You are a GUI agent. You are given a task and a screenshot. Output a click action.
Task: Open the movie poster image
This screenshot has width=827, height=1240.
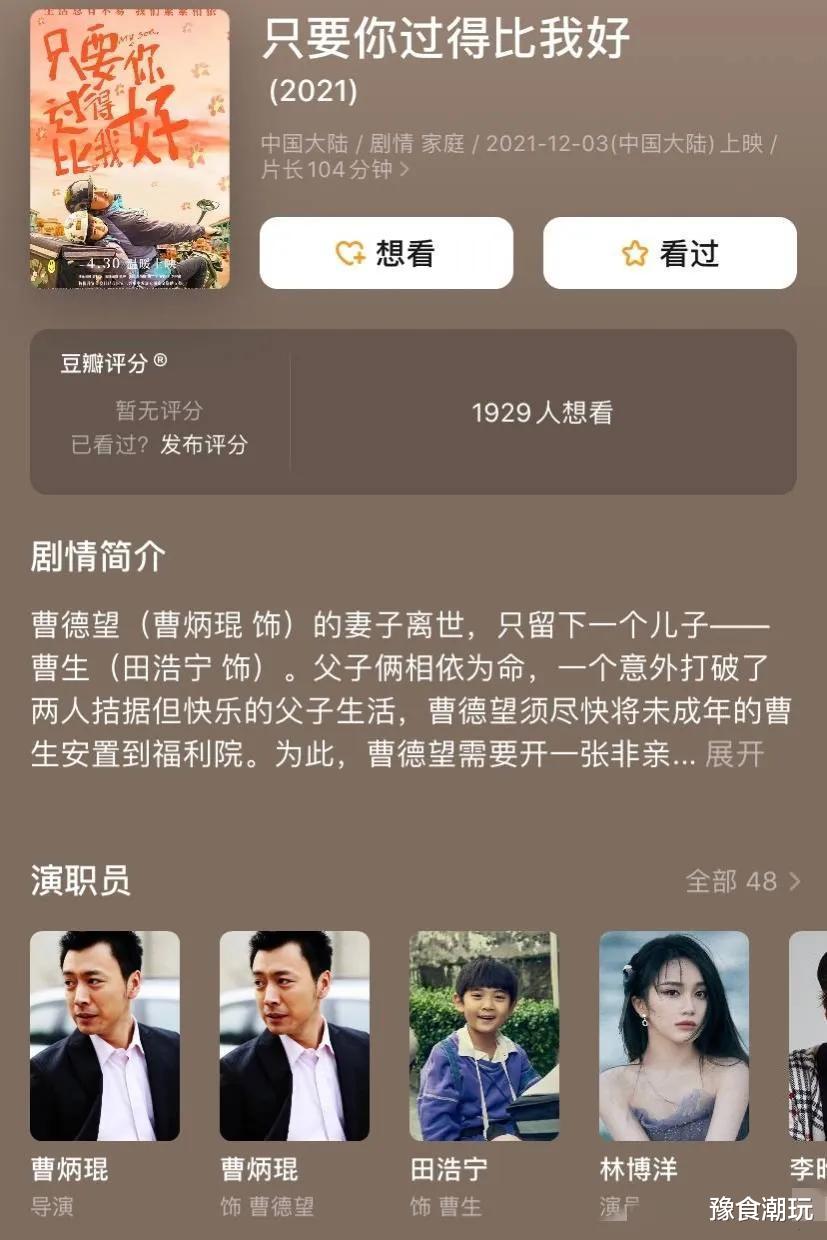click(x=129, y=149)
